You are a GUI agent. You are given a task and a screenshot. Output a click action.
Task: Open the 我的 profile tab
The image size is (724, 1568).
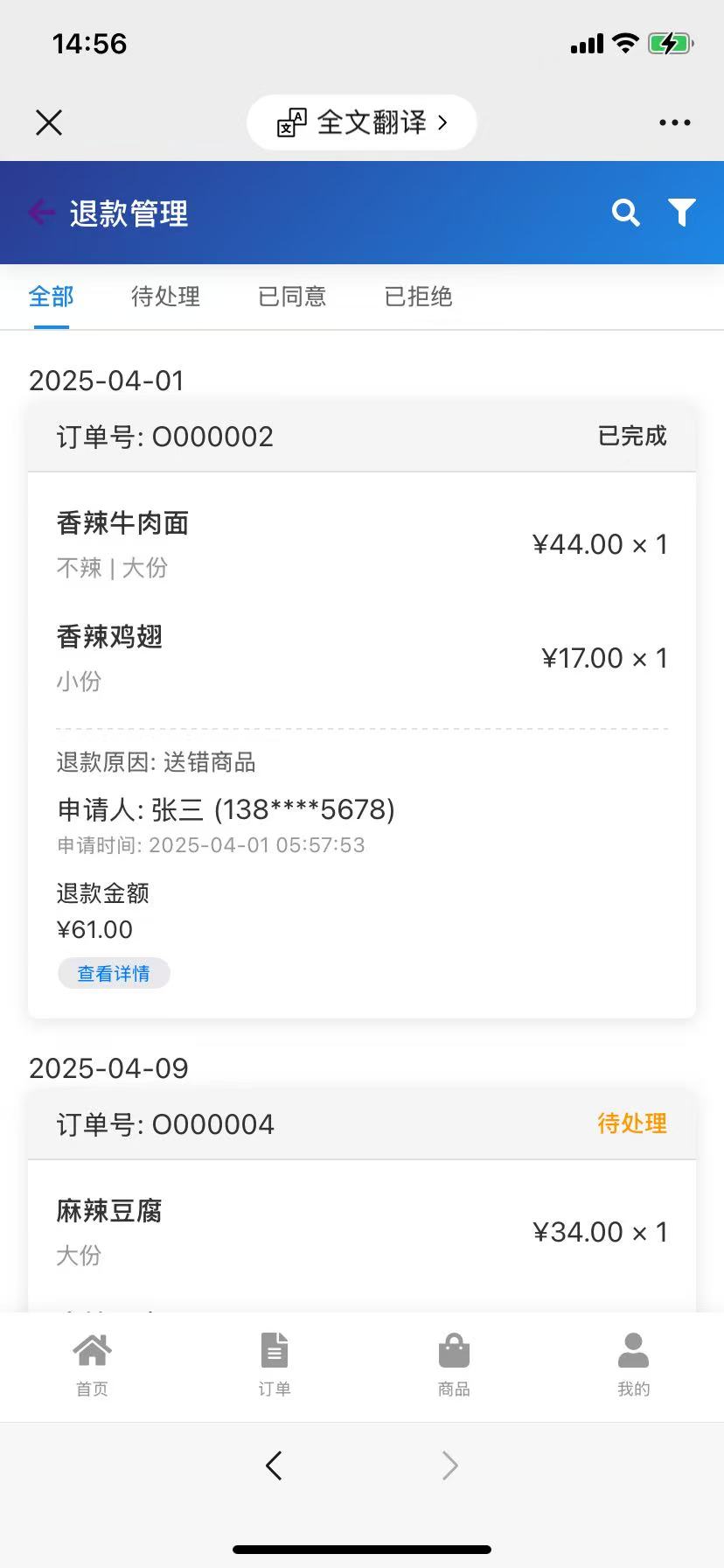coord(633,1363)
